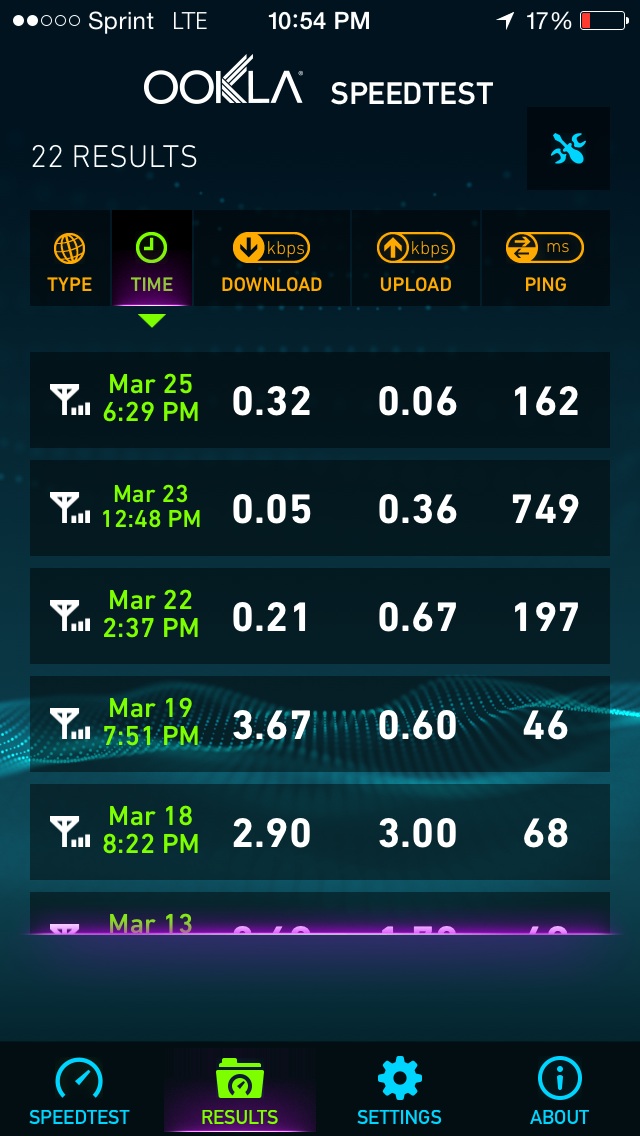Open the Mar 25 6:29 PM result
The image size is (640, 1136).
pos(320,400)
